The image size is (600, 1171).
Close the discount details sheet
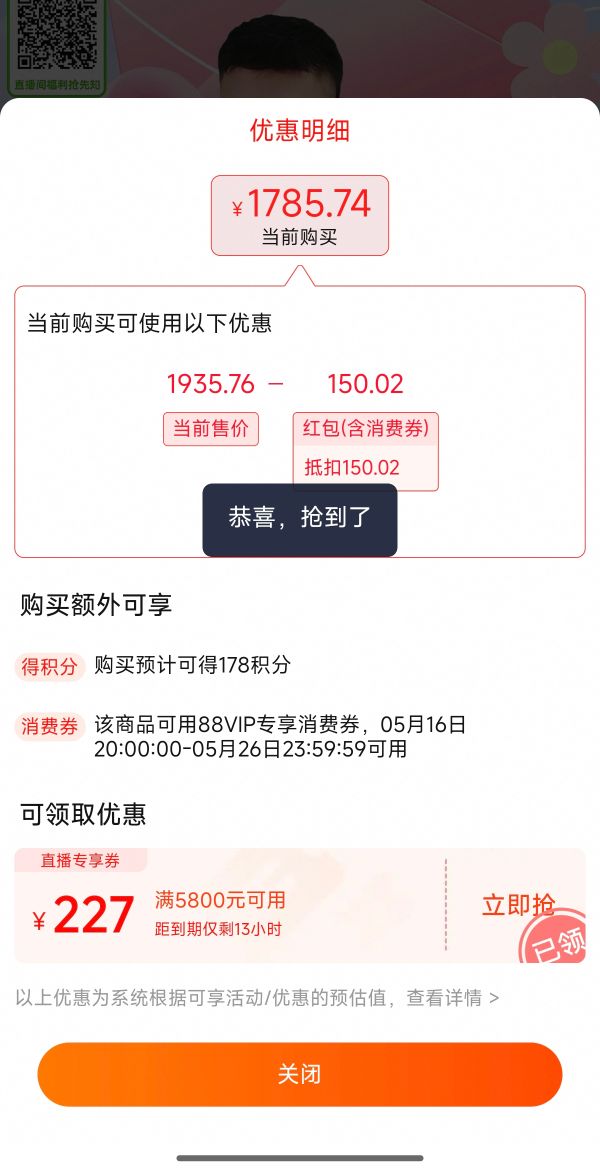(x=300, y=1075)
